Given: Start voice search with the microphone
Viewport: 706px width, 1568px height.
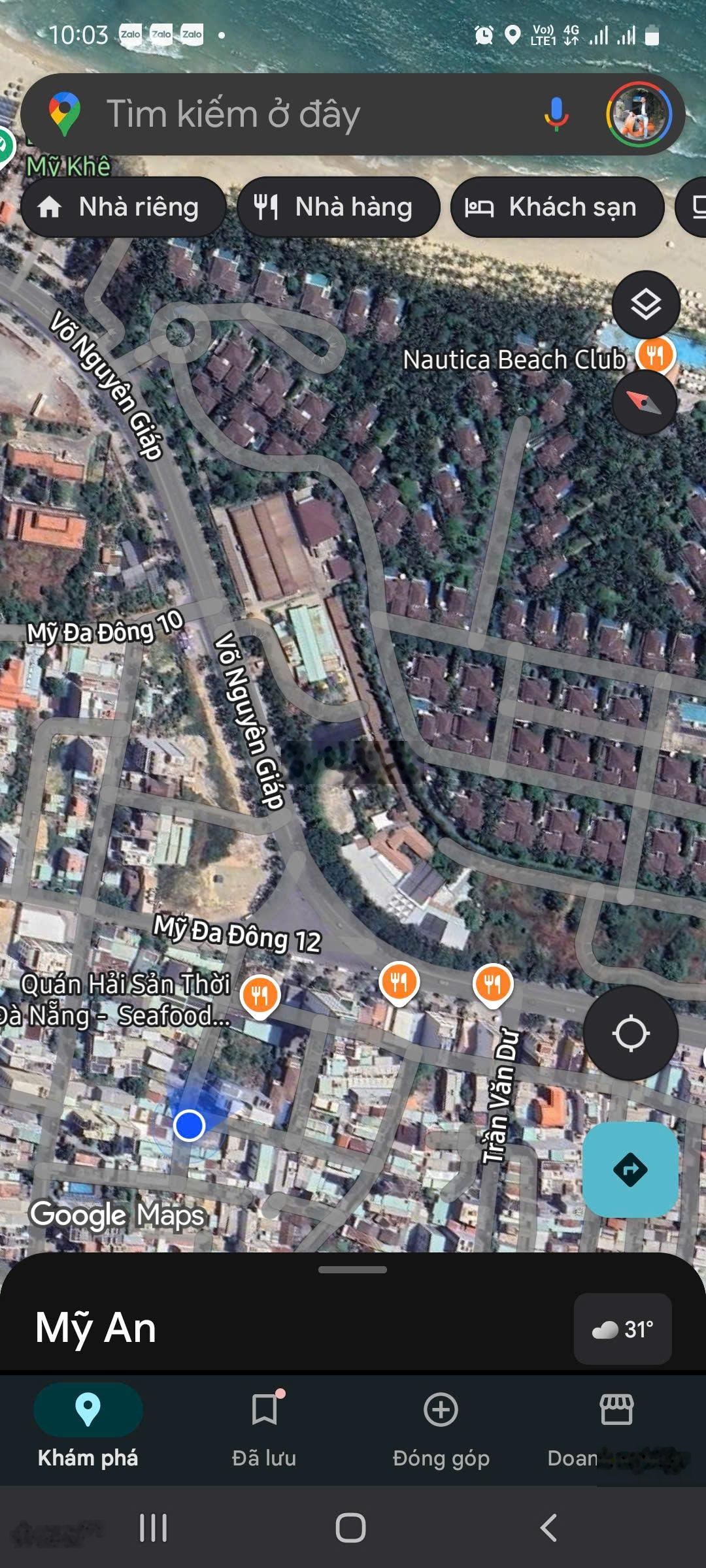Looking at the screenshot, I should [x=556, y=115].
